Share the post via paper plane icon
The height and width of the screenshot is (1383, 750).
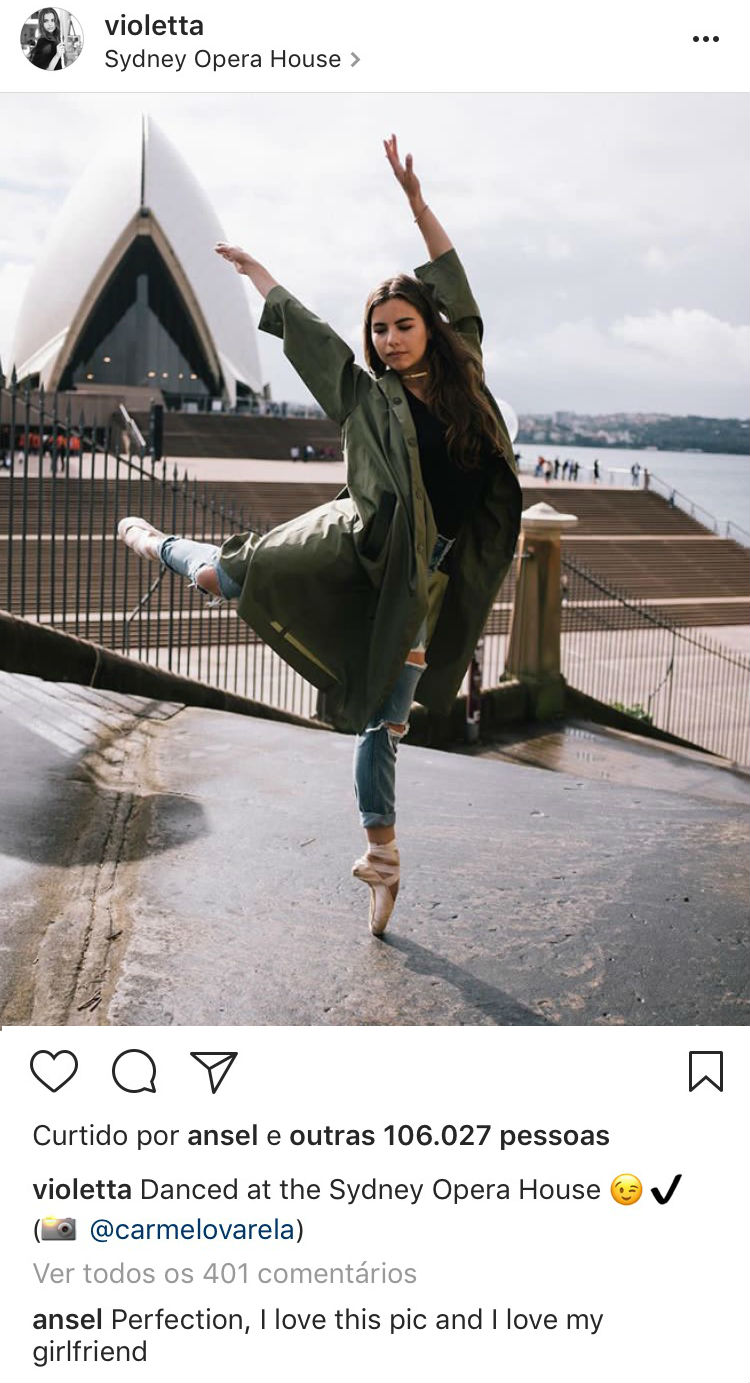point(214,1072)
